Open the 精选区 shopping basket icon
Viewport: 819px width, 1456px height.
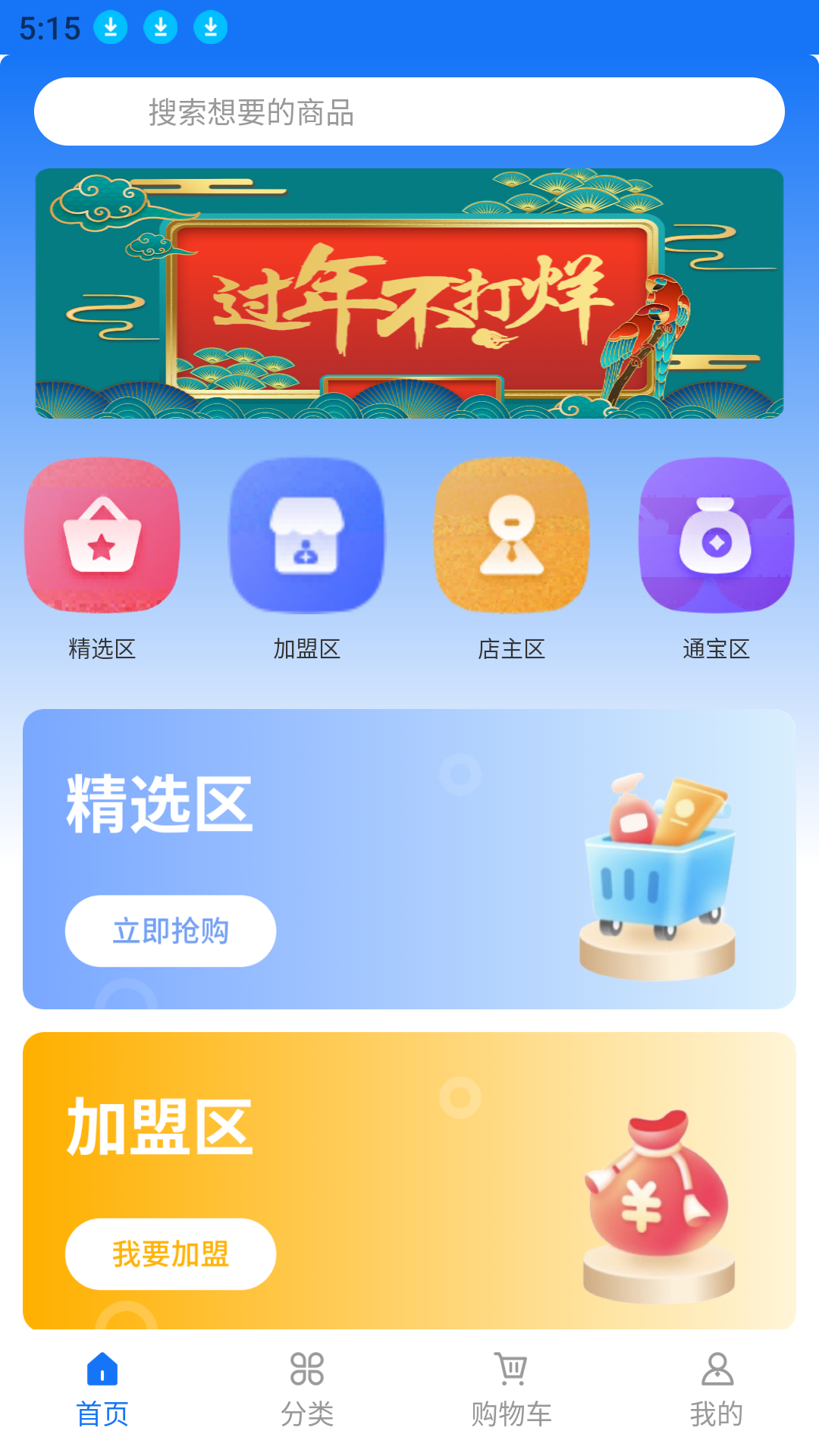(x=102, y=535)
